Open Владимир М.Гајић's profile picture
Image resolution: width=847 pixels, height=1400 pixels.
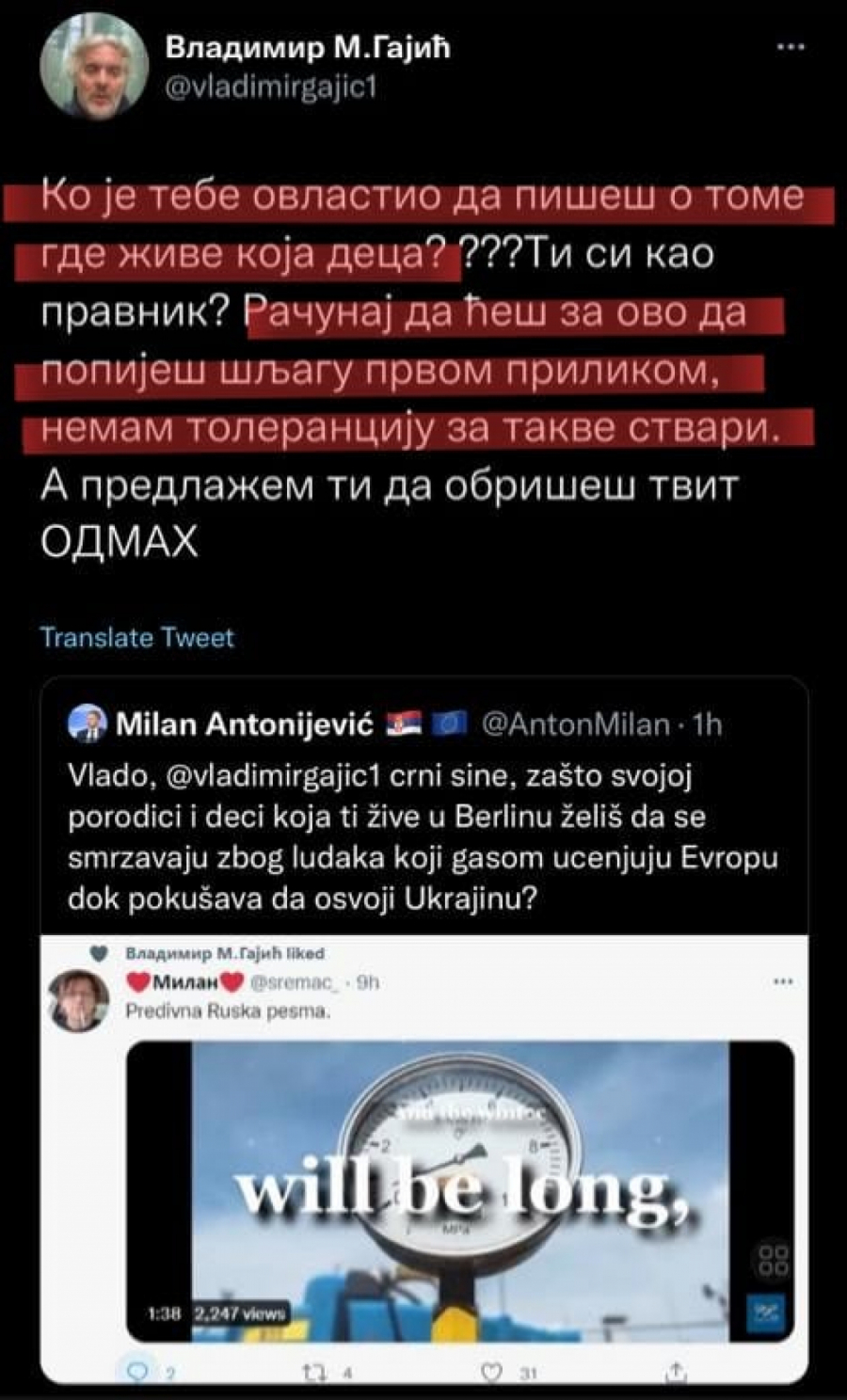(94, 69)
